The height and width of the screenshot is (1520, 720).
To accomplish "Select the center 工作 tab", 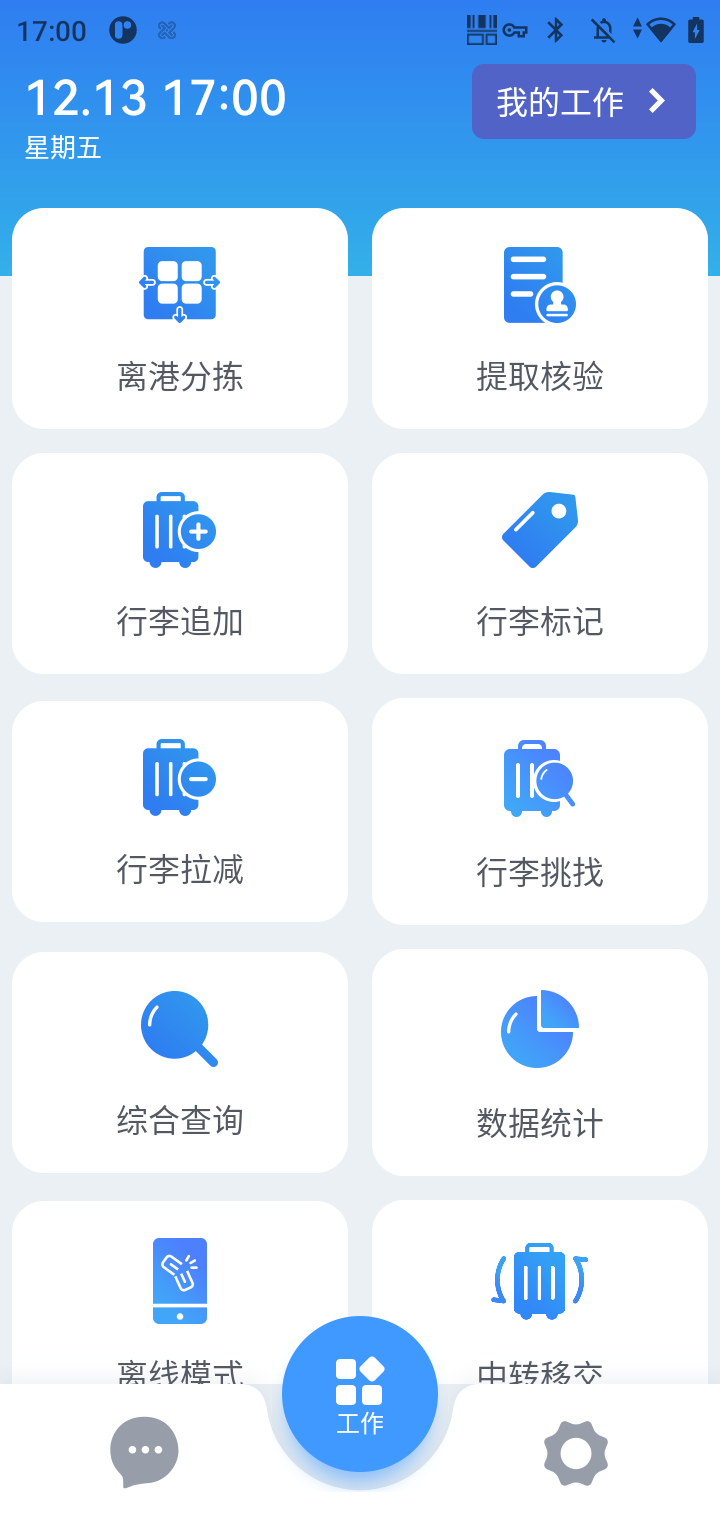I will pyautogui.click(x=360, y=1394).
